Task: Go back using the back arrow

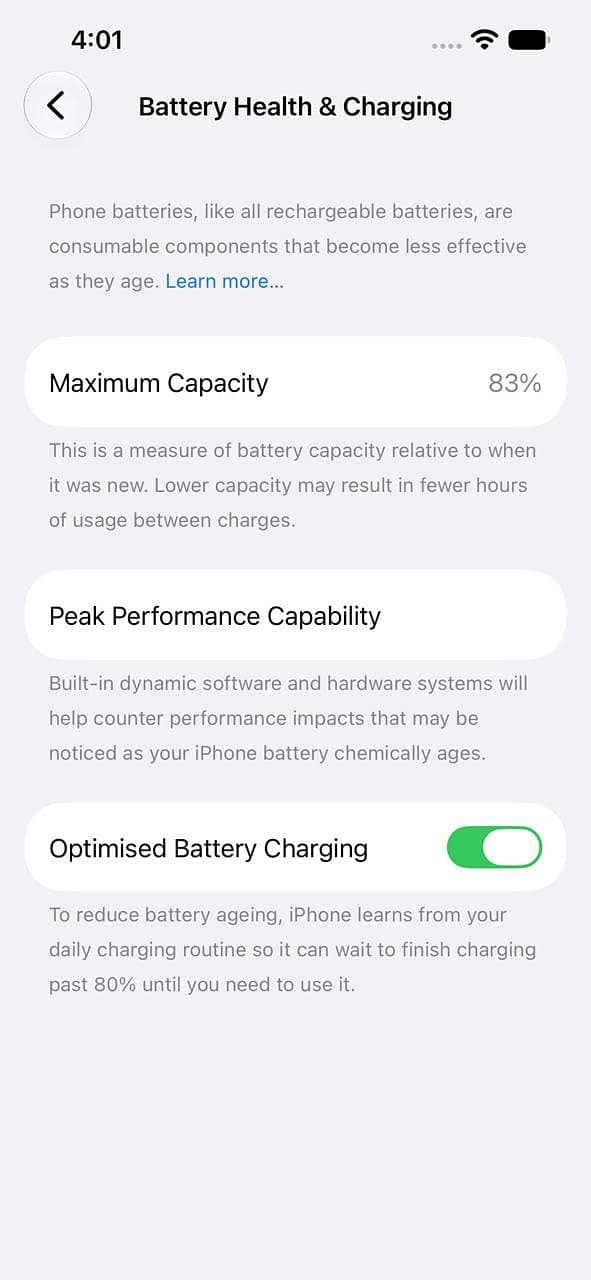Action: [x=57, y=105]
